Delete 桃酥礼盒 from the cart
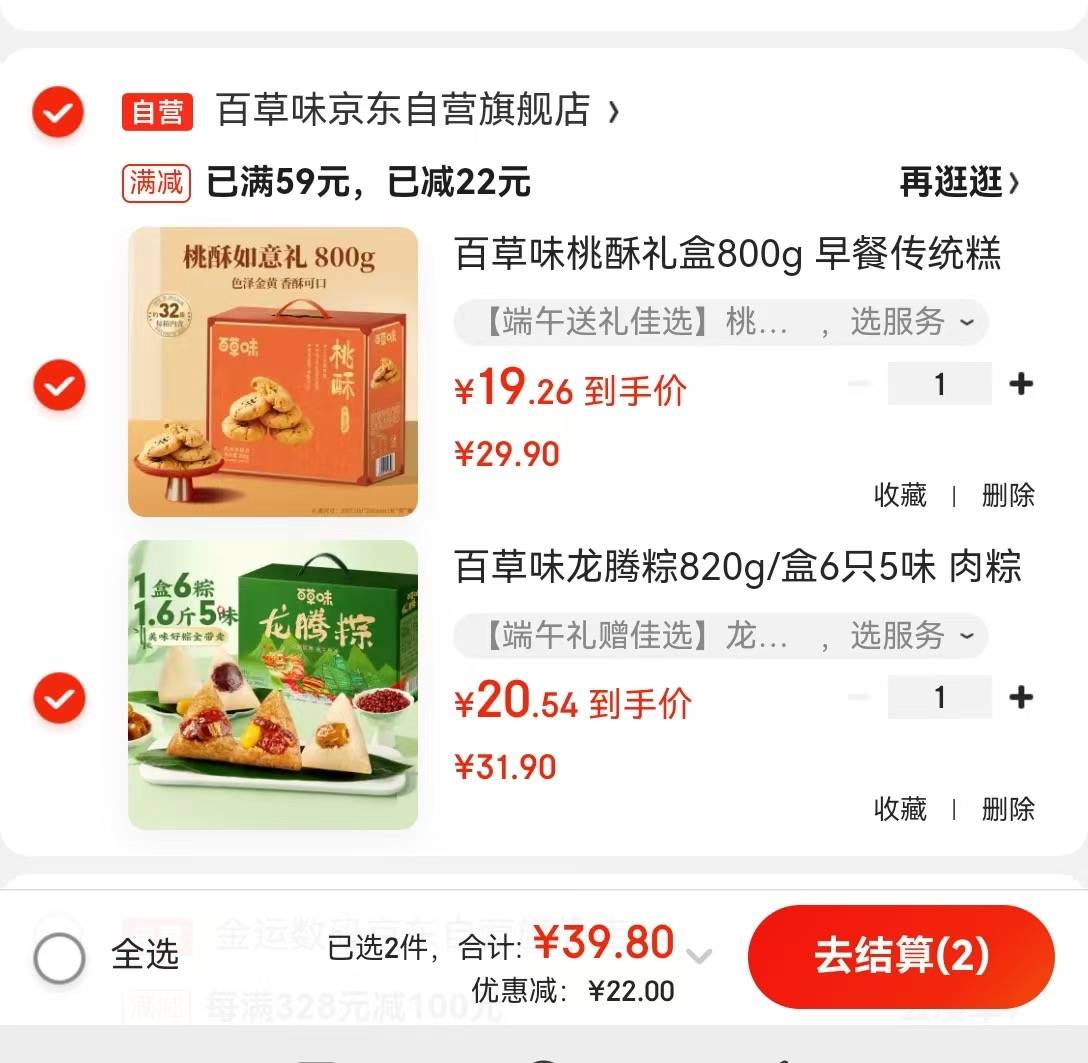This screenshot has width=1088, height=1063. 1008,495
